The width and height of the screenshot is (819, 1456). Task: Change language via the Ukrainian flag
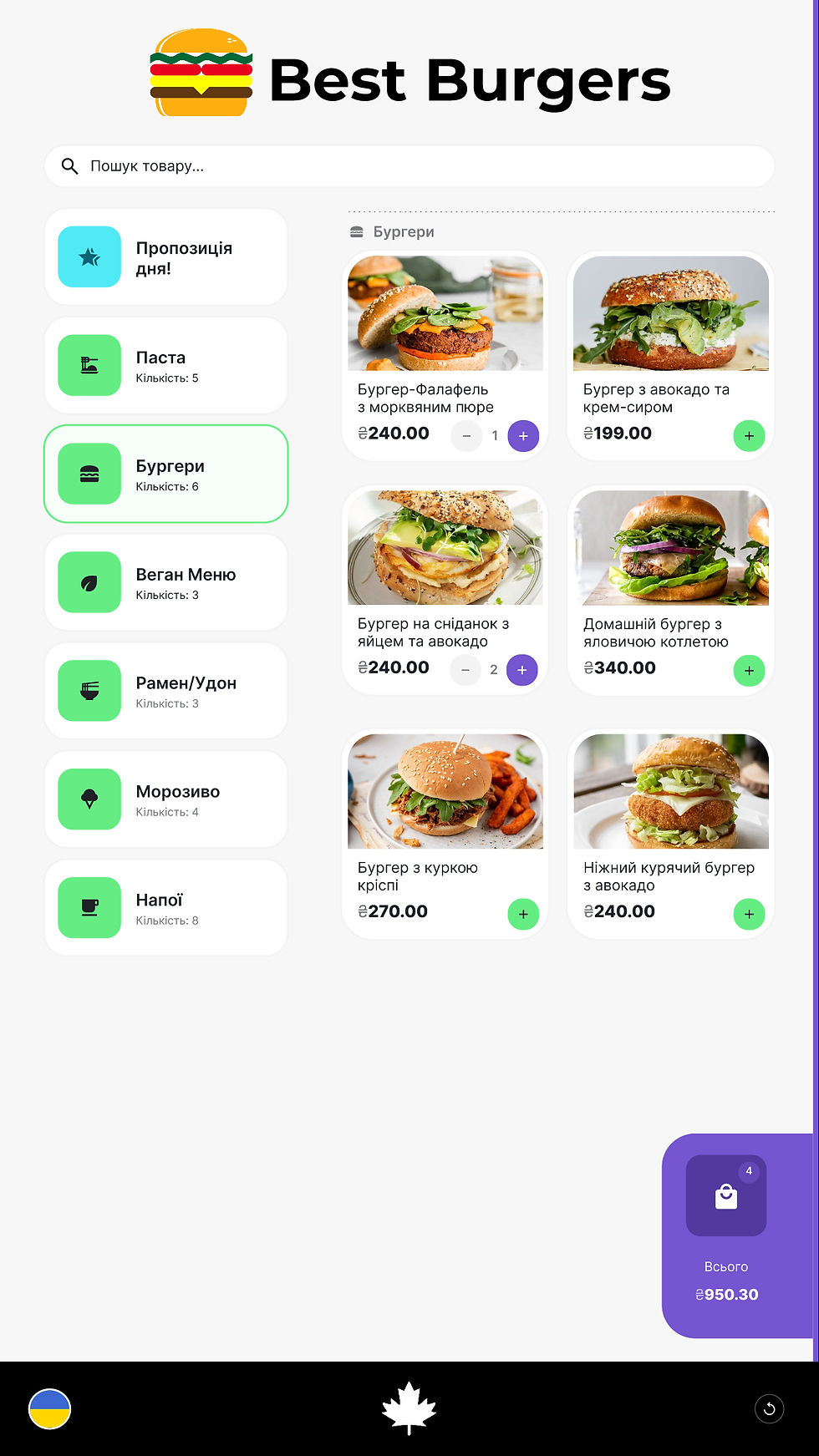(50, 1409)
